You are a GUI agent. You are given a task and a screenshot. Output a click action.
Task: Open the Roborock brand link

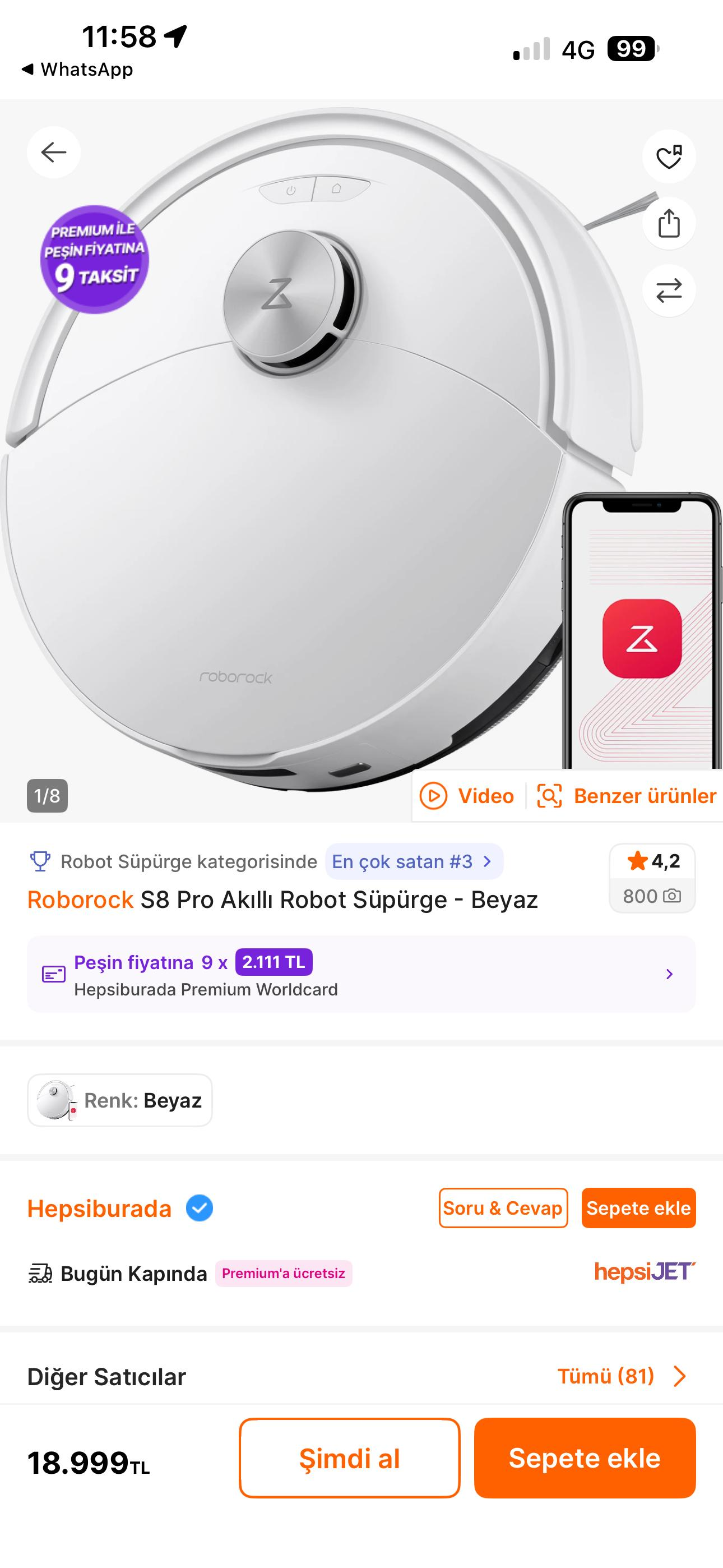[x=80, y=900]
